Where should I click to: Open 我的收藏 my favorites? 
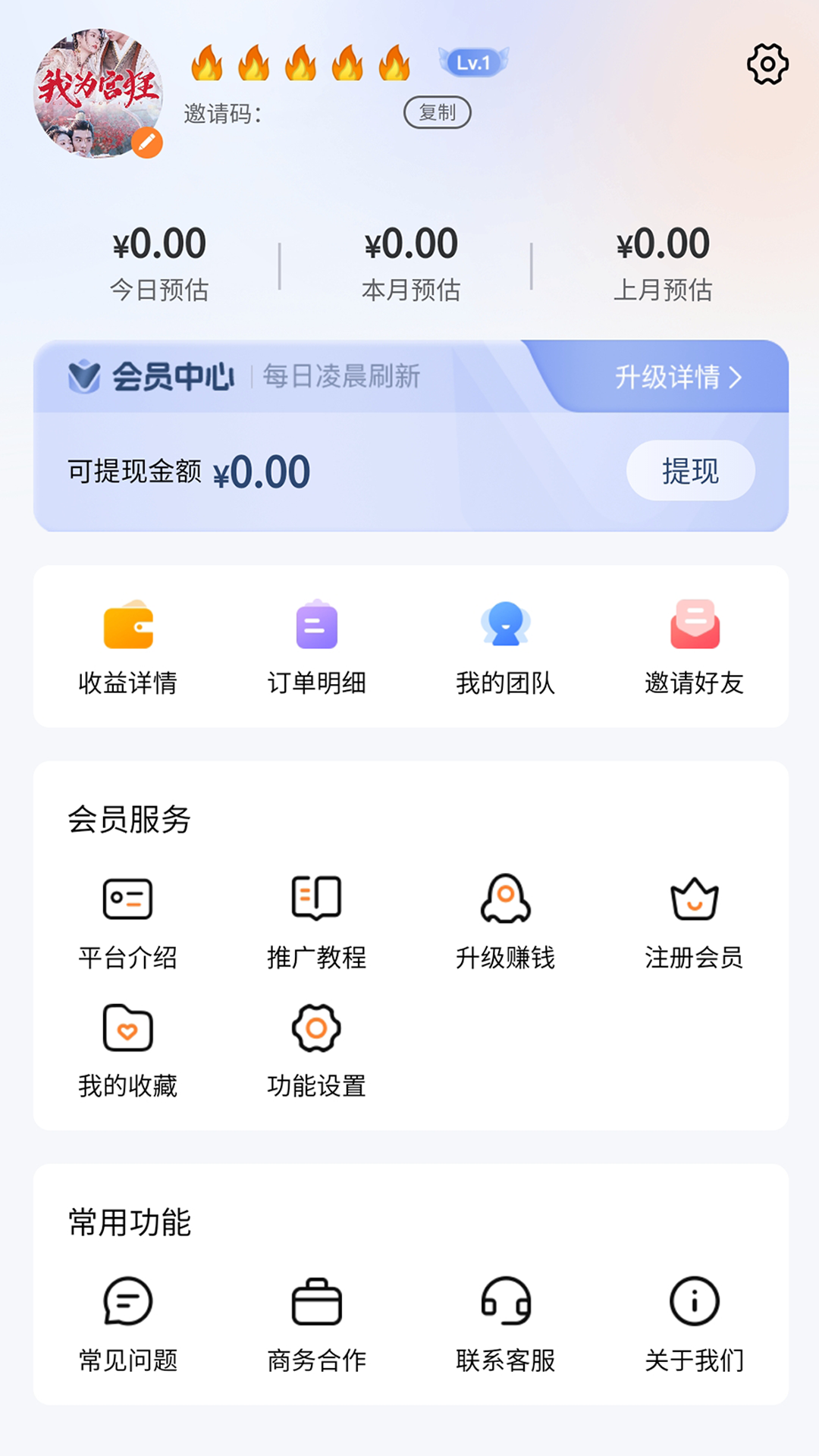pos(128,1050)
